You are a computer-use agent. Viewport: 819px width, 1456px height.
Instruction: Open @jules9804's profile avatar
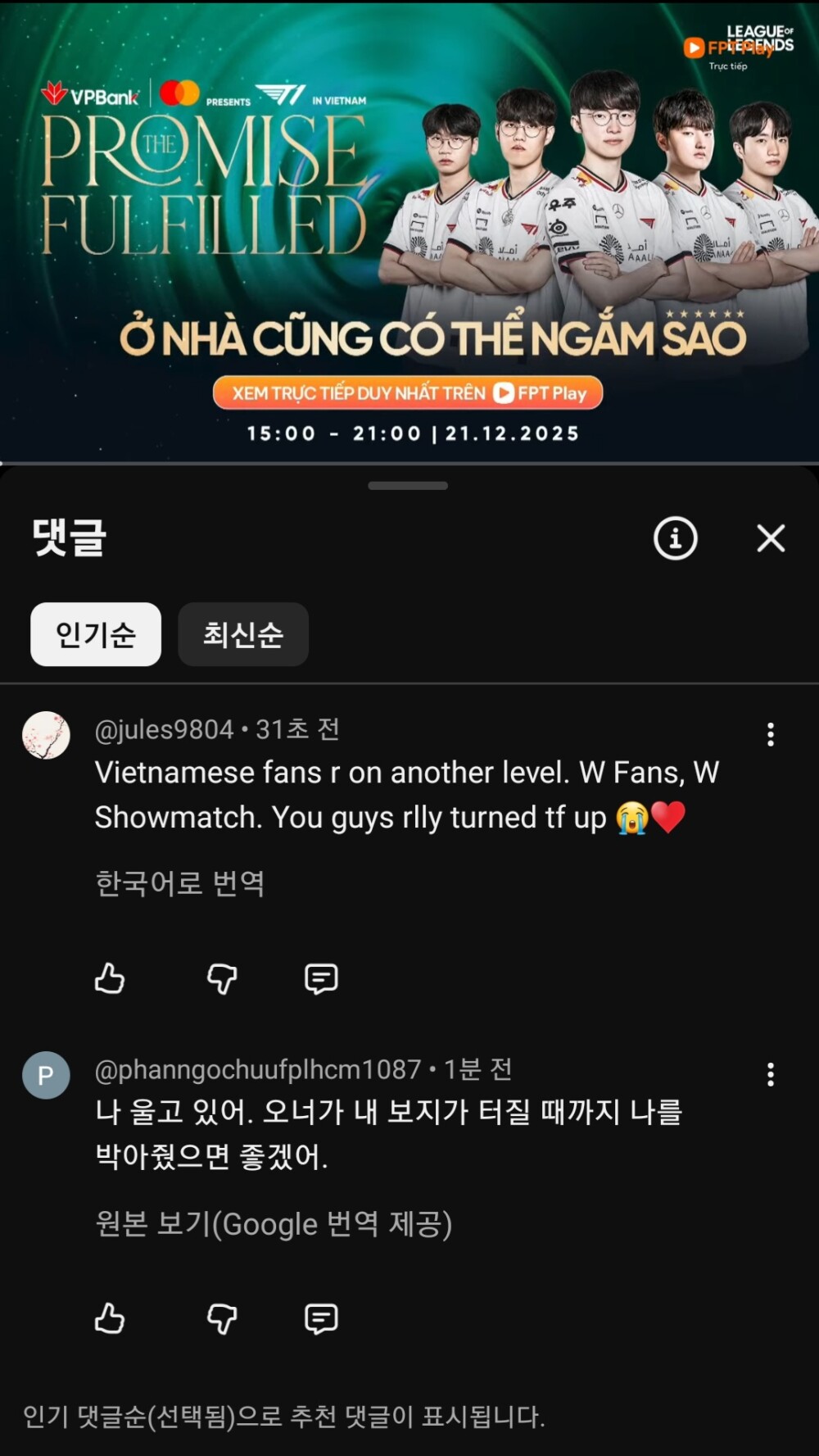click(46, 735)
